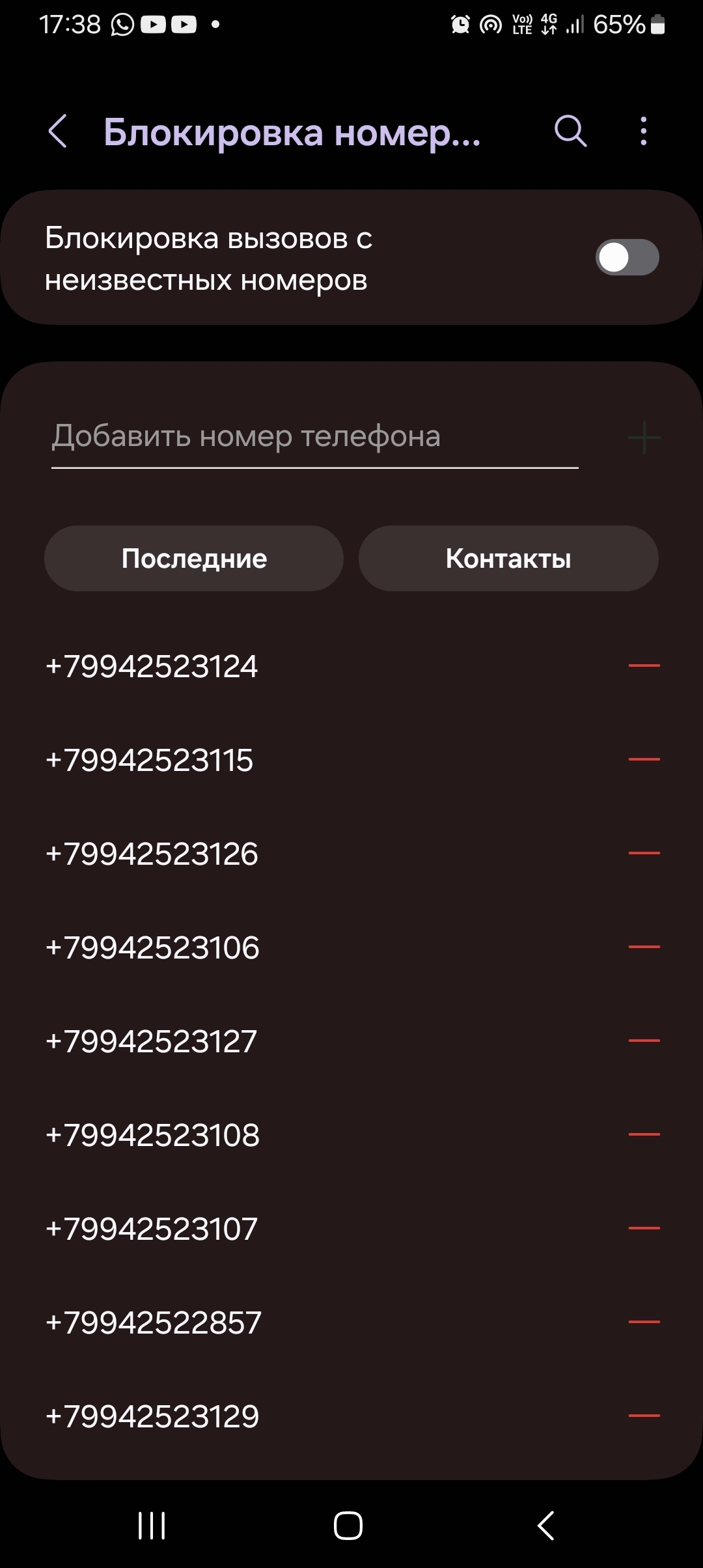Open the three-dot overflow menu
Image resolution: width=703 pixels, height=1568 pixels.
click(x=643, y=132)
